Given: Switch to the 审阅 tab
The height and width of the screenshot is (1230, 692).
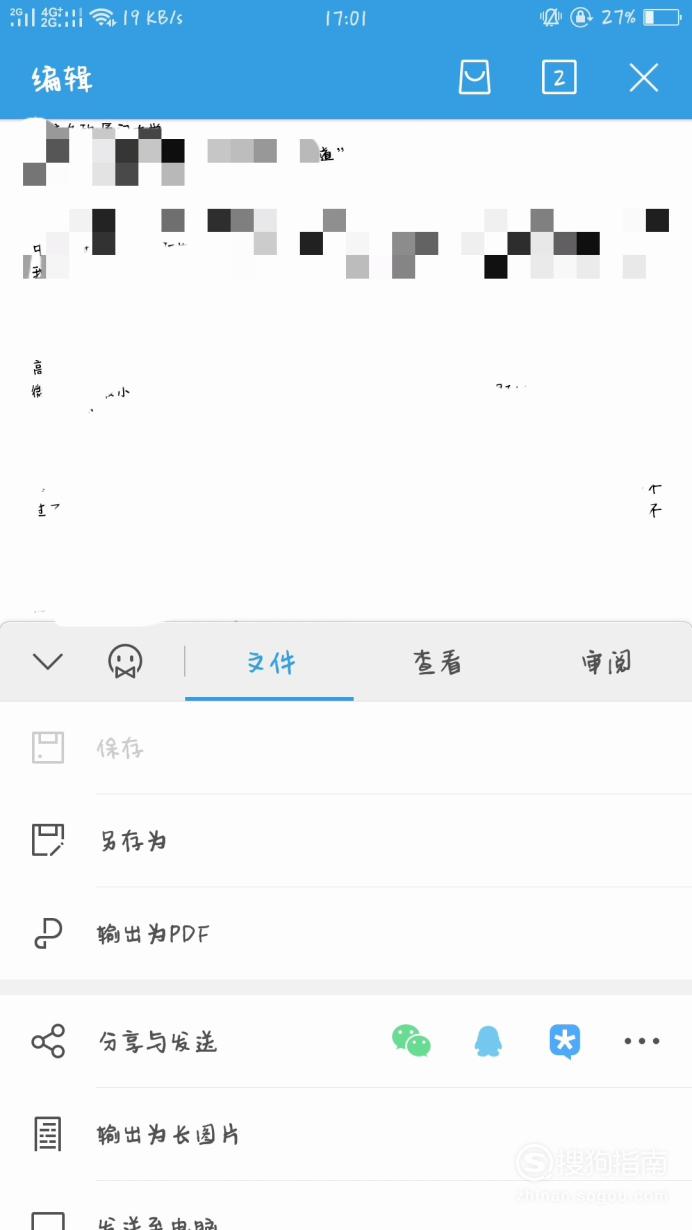Looking at the screenshot, I should [606, 661].
